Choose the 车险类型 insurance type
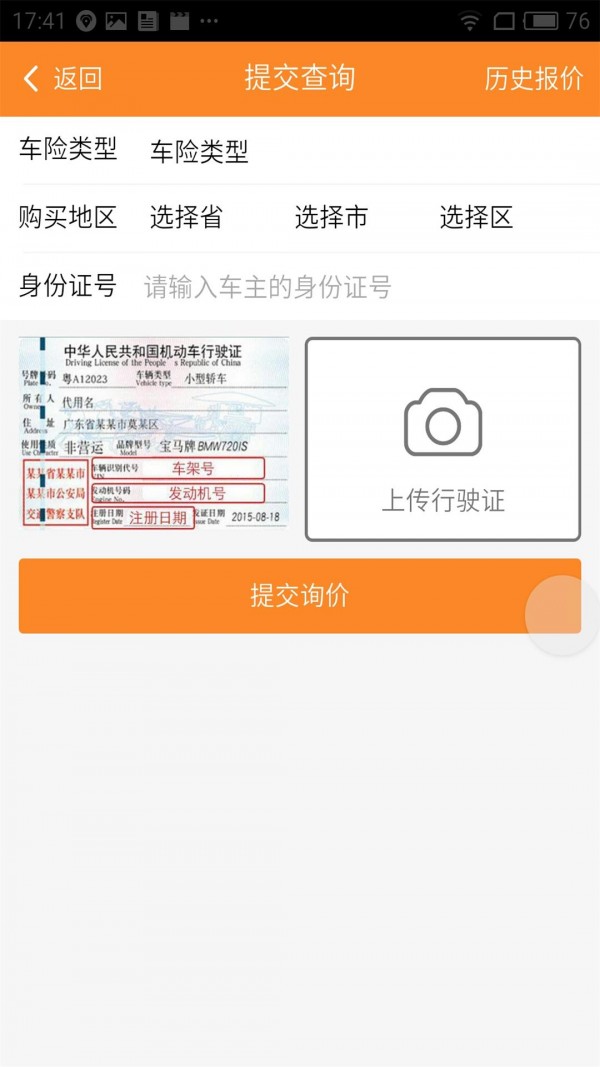Screen dimensions: 600x1067 pyautogui.click(x=199, y=152)
